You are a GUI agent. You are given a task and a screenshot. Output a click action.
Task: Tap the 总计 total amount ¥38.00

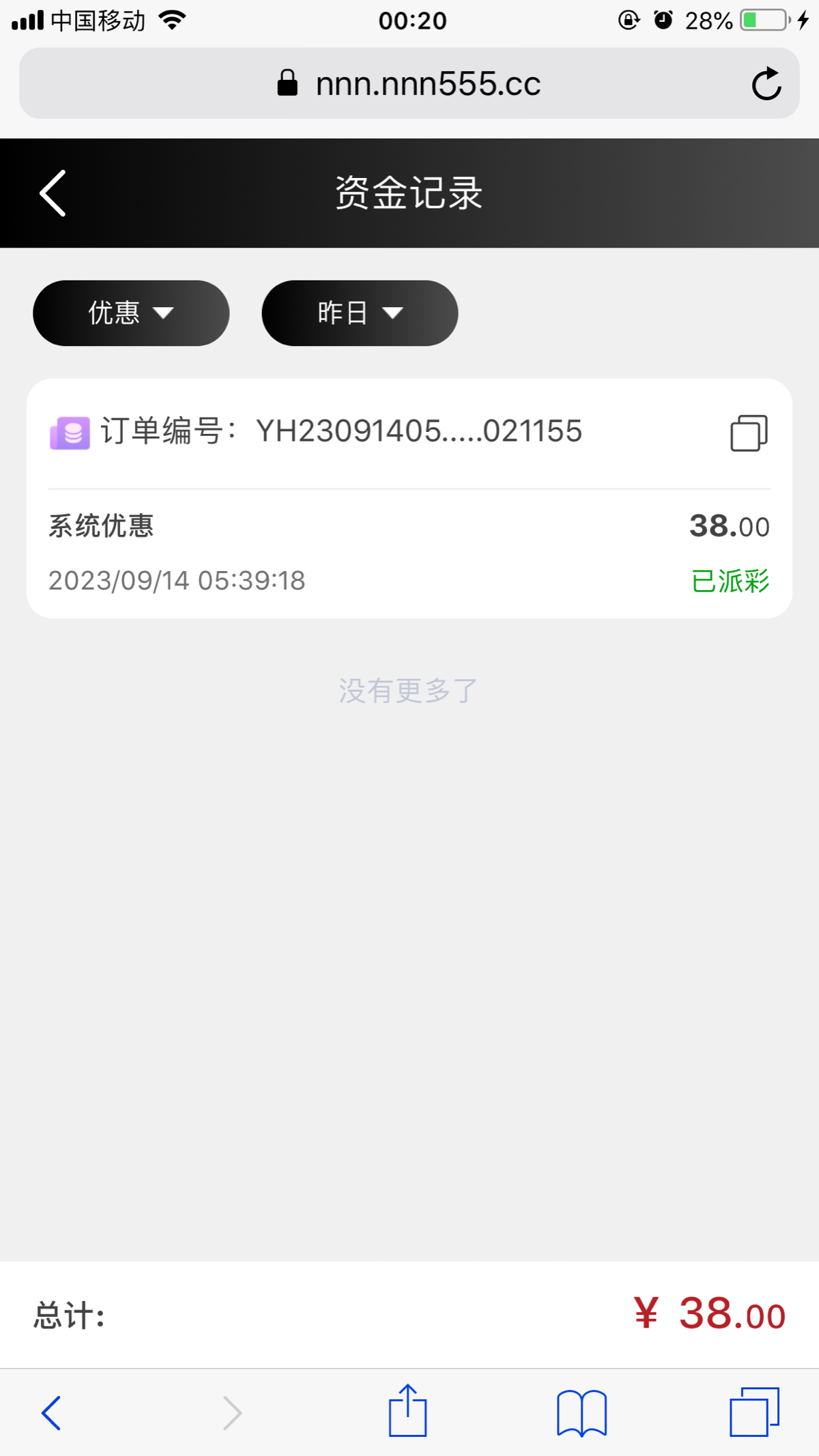(710, 1313)
